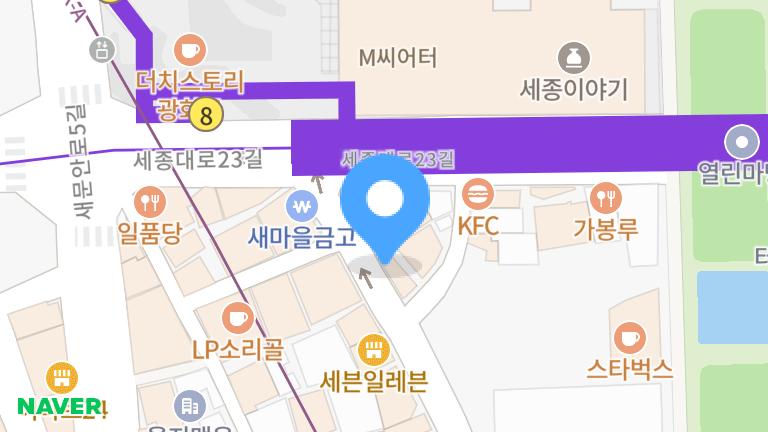
Task: Open the 스타벅스 cafe marker
Action: click(629, 337)
